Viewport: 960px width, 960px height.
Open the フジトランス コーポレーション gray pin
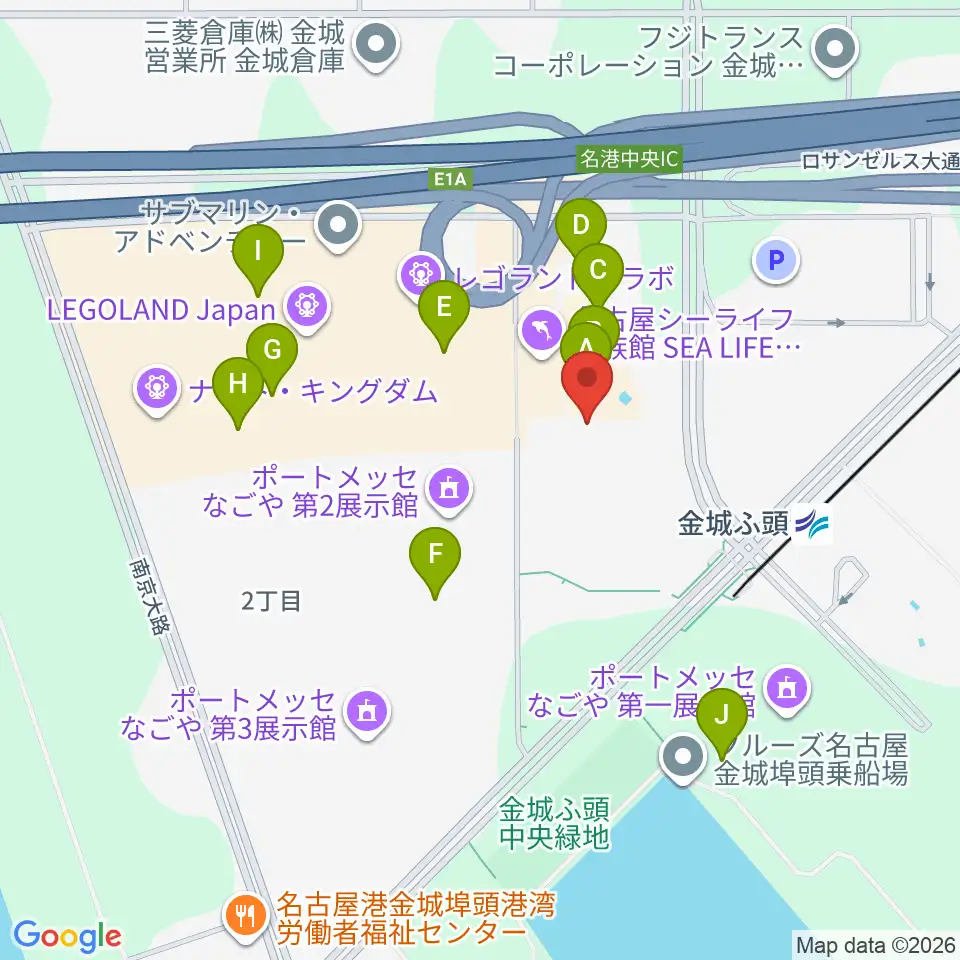835,50
